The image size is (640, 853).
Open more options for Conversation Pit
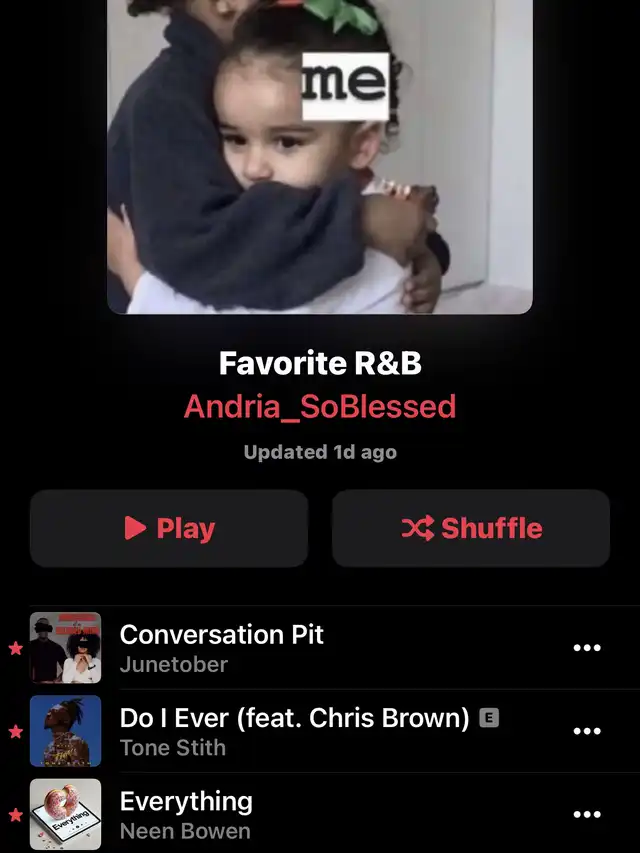pos(587,648)
